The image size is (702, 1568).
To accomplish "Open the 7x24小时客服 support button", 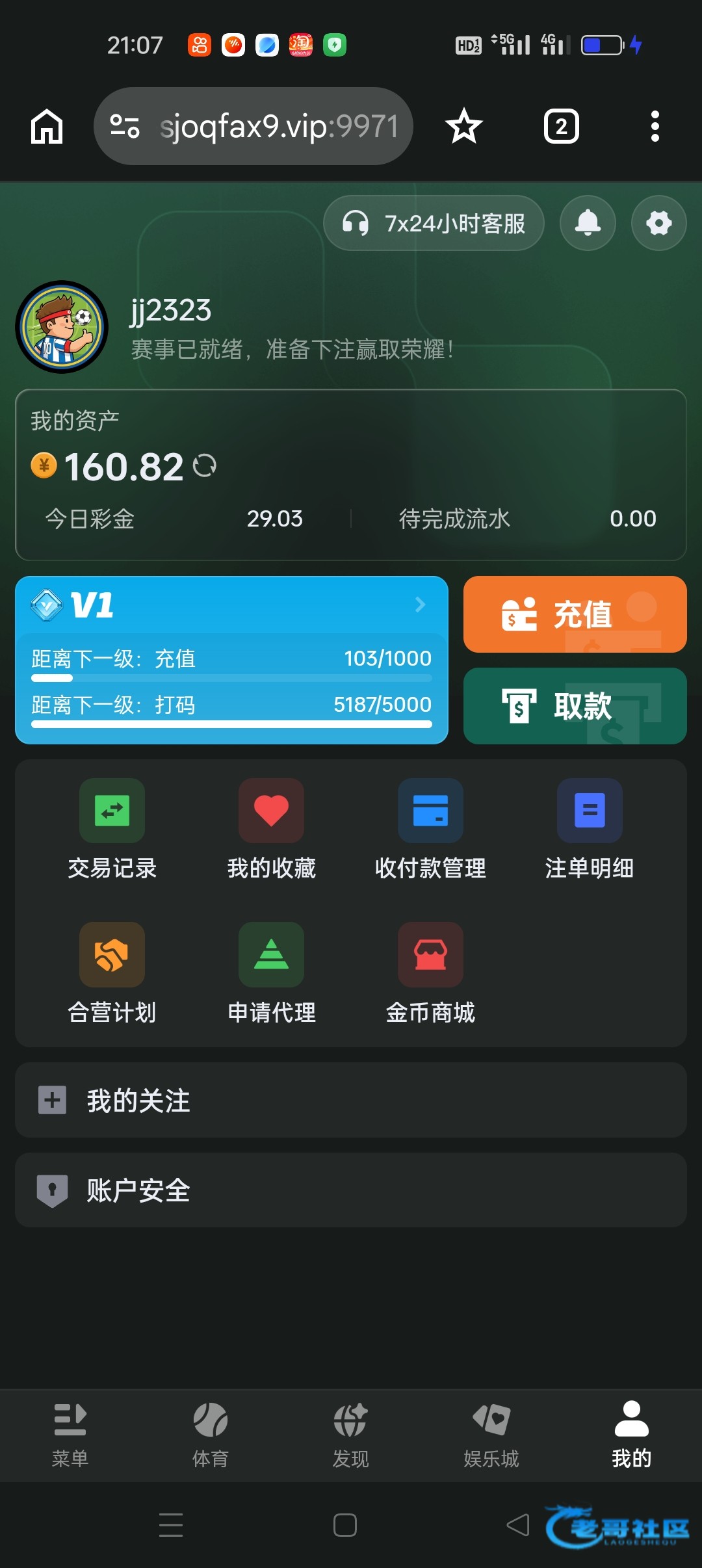I will coord(434,223).
